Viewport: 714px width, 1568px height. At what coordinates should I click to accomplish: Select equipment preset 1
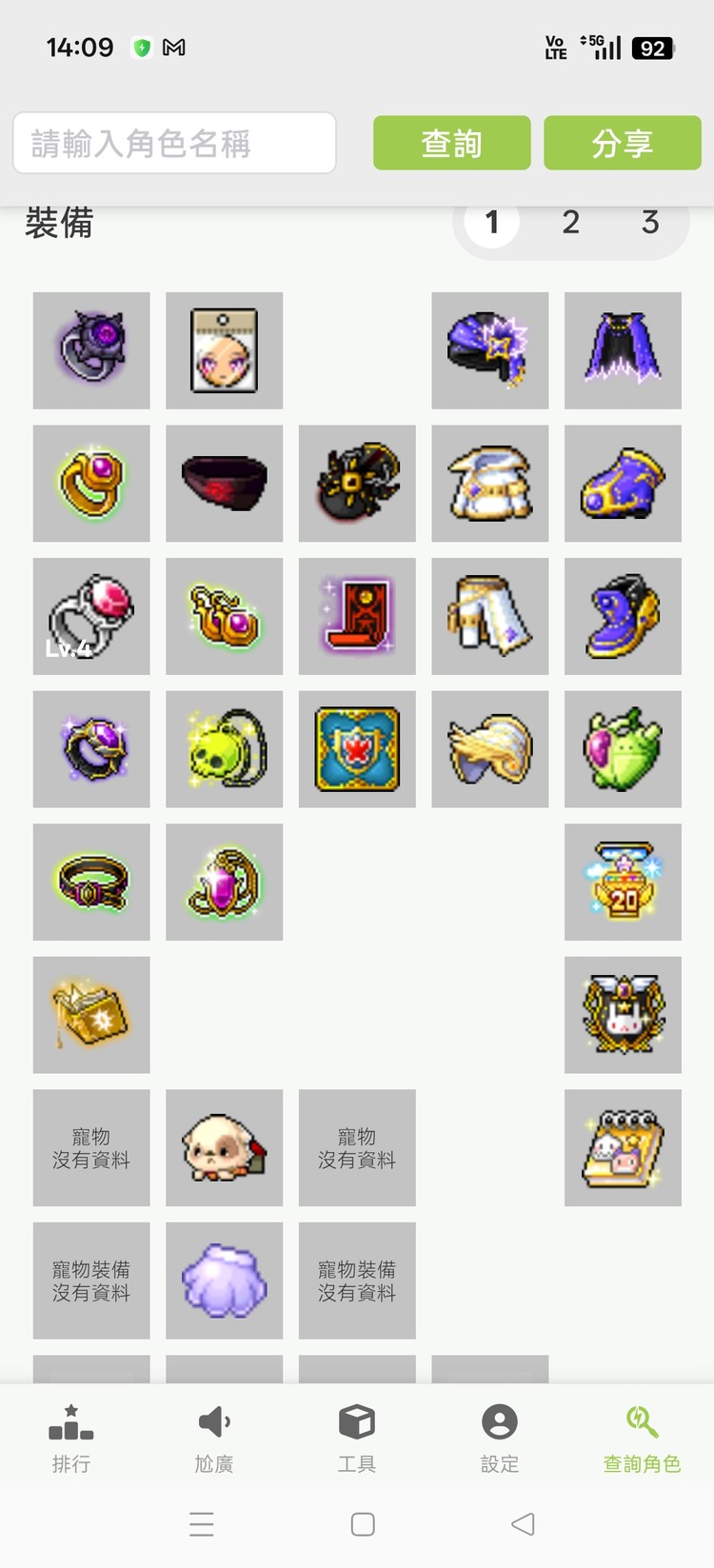(491, 223)
